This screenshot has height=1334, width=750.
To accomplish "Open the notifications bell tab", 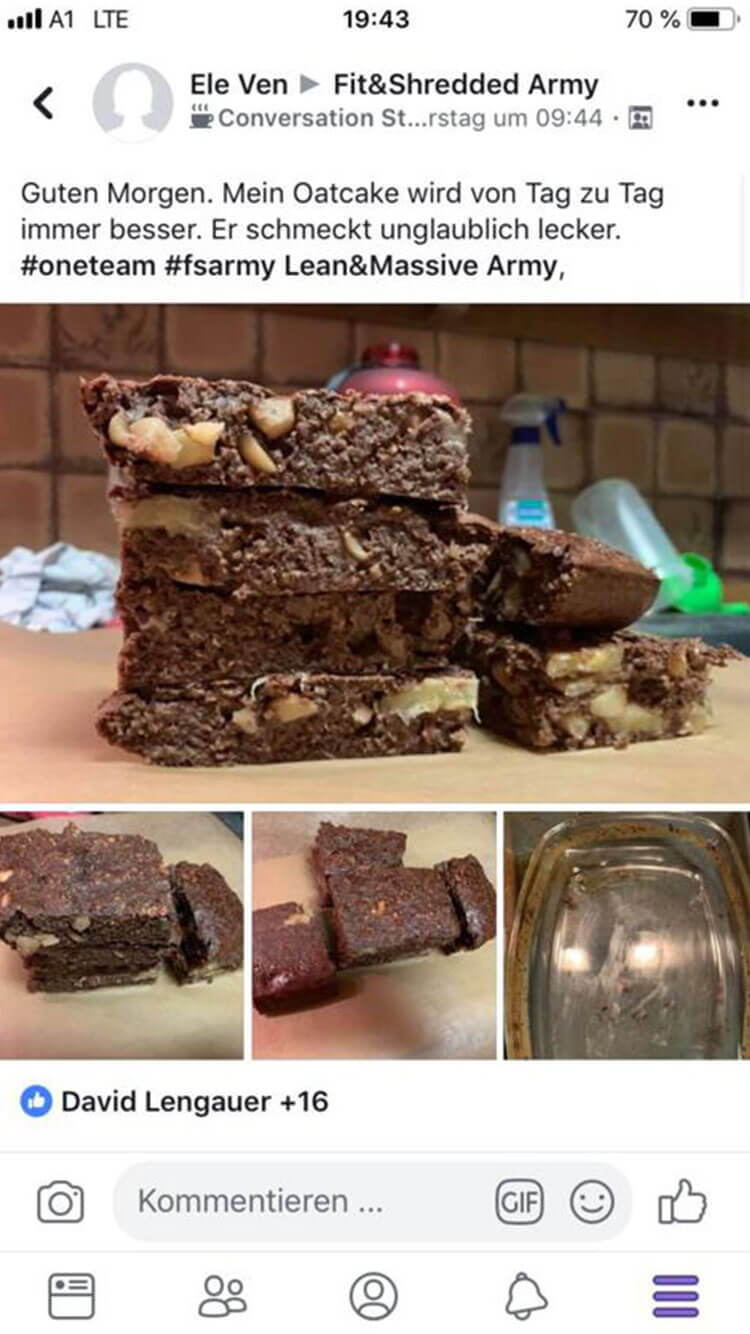I will coord(526,1297).
